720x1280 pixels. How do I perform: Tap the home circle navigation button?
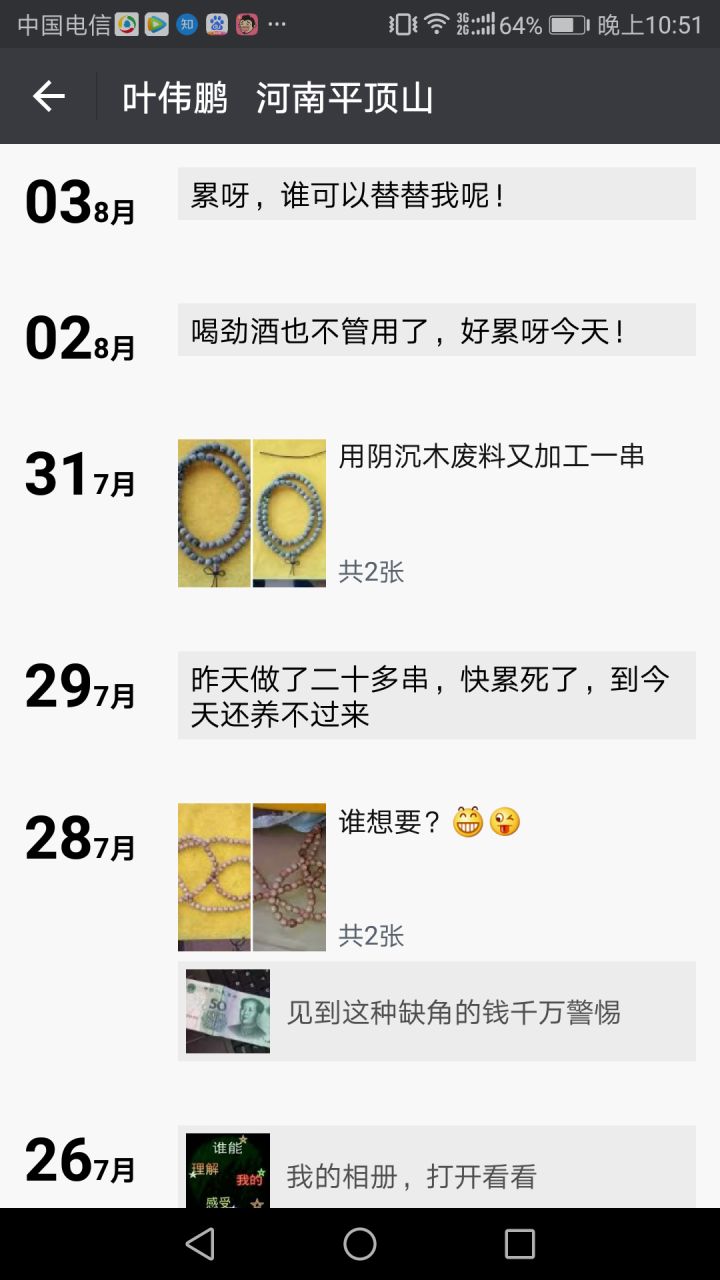360,1244
